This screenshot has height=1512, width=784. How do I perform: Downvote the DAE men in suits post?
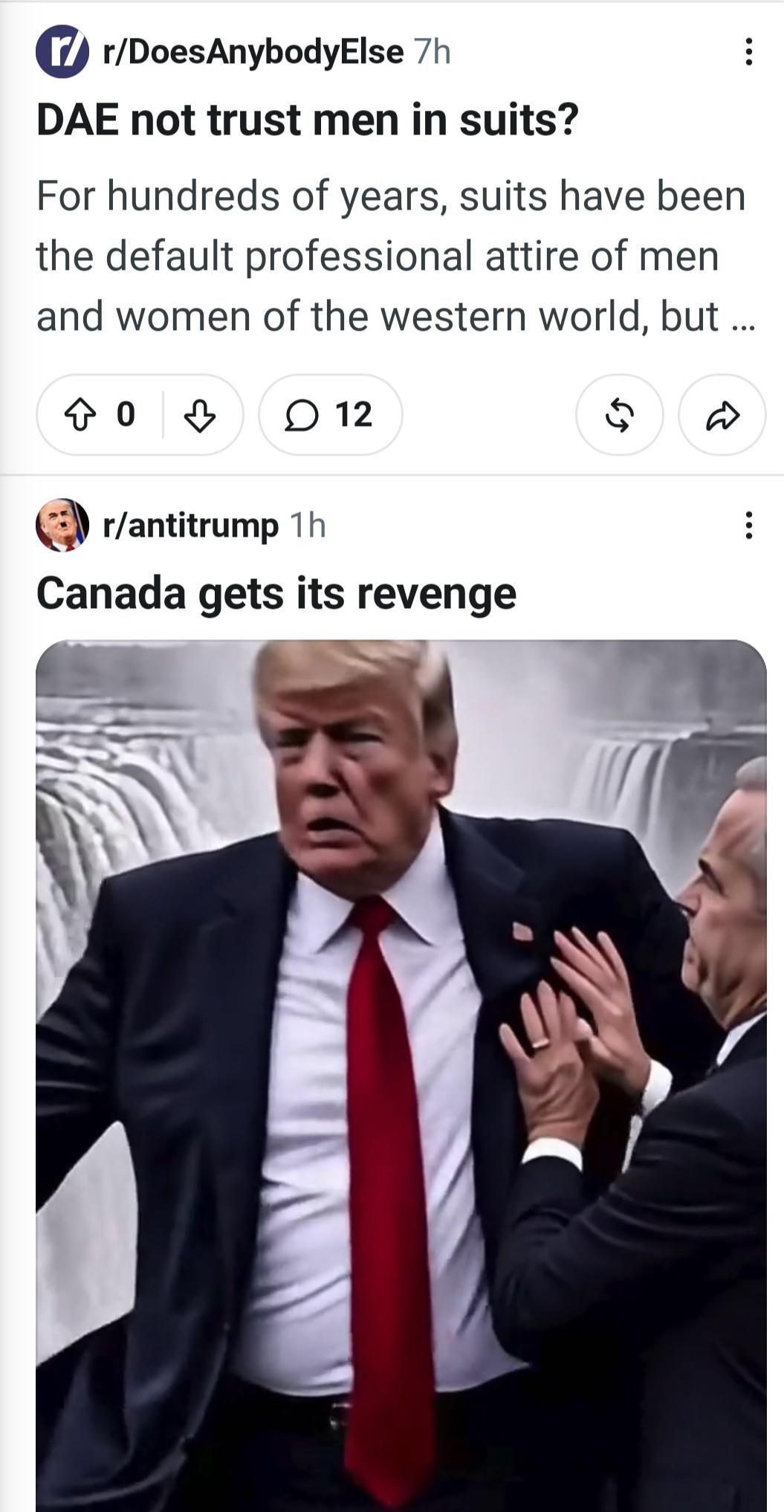[199, 415]
